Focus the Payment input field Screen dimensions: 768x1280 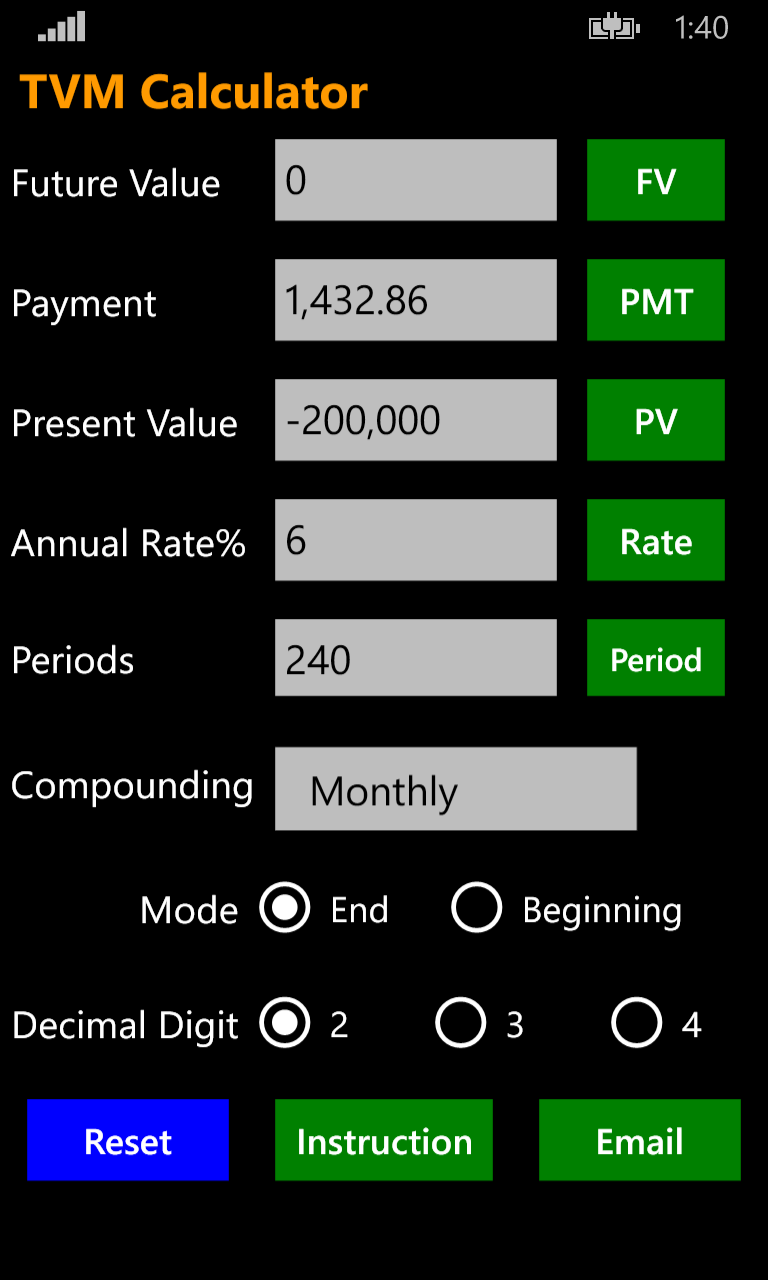coord(415,300)
